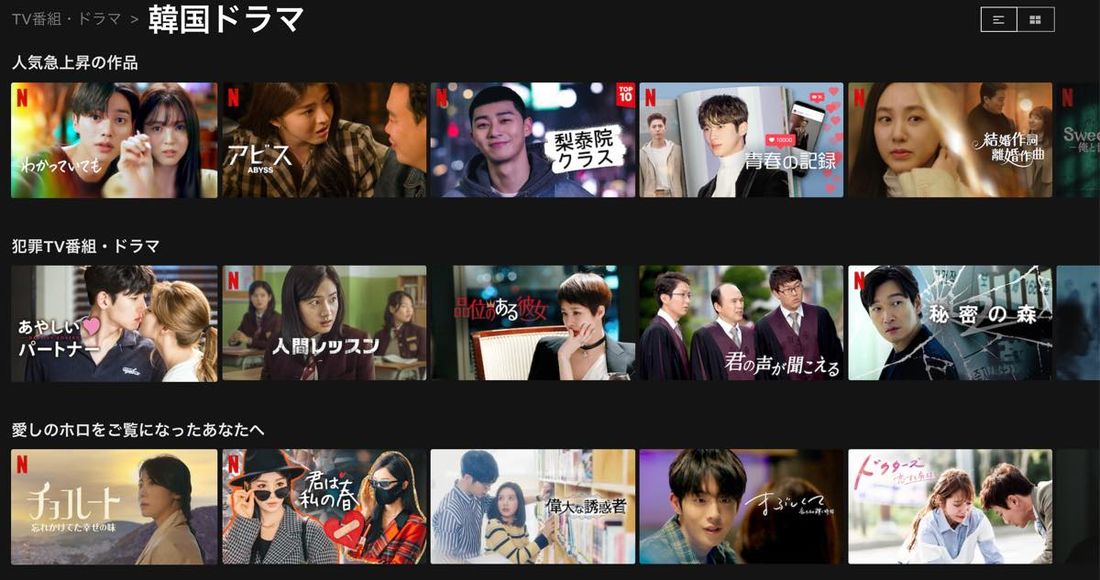Screen dimensions: 1100x580
Task: Open the drama 君の声が聞こえる
Action: [x=741, y=323]
